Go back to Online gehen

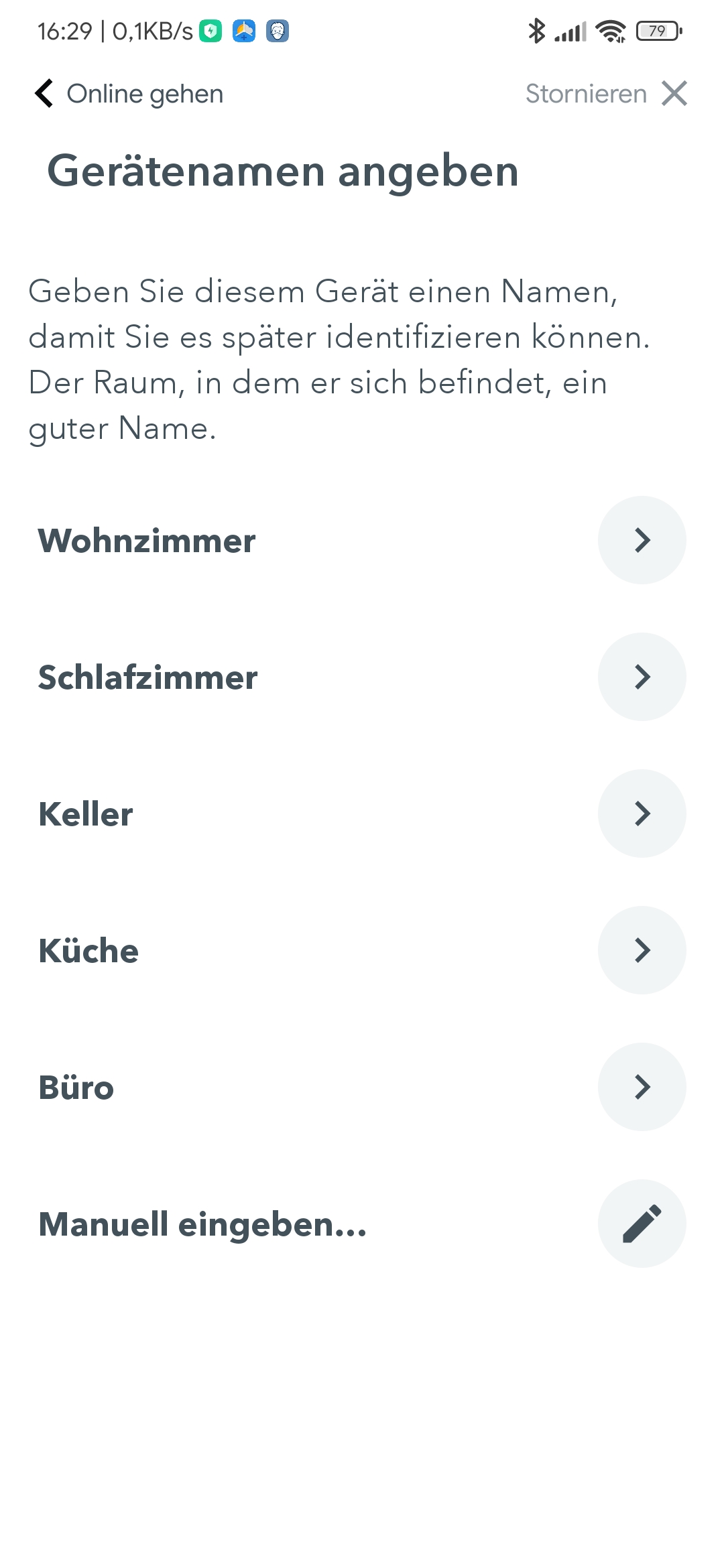pyautogui.click(x=129, y=94)
